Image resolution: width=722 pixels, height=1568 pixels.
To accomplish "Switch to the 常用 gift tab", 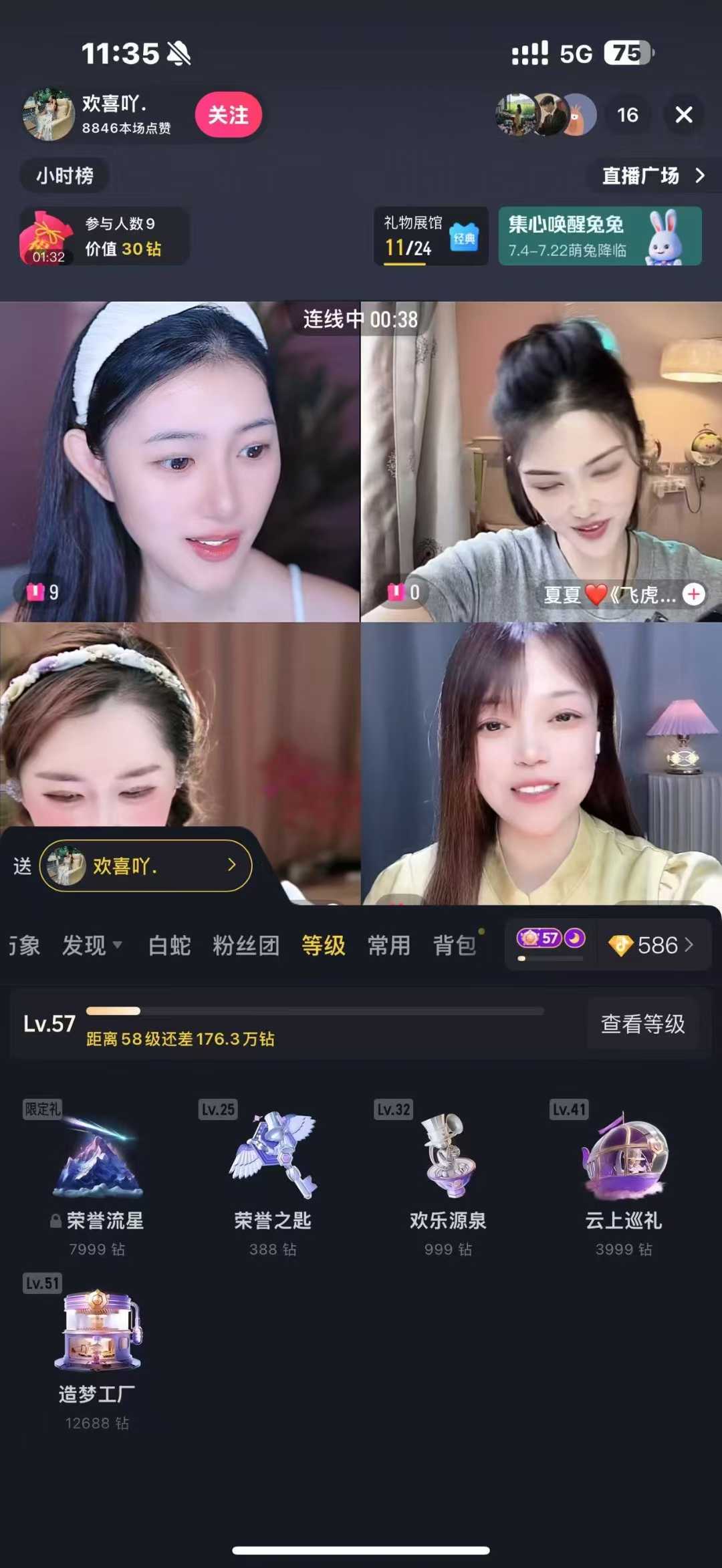I will coord(388,945).
